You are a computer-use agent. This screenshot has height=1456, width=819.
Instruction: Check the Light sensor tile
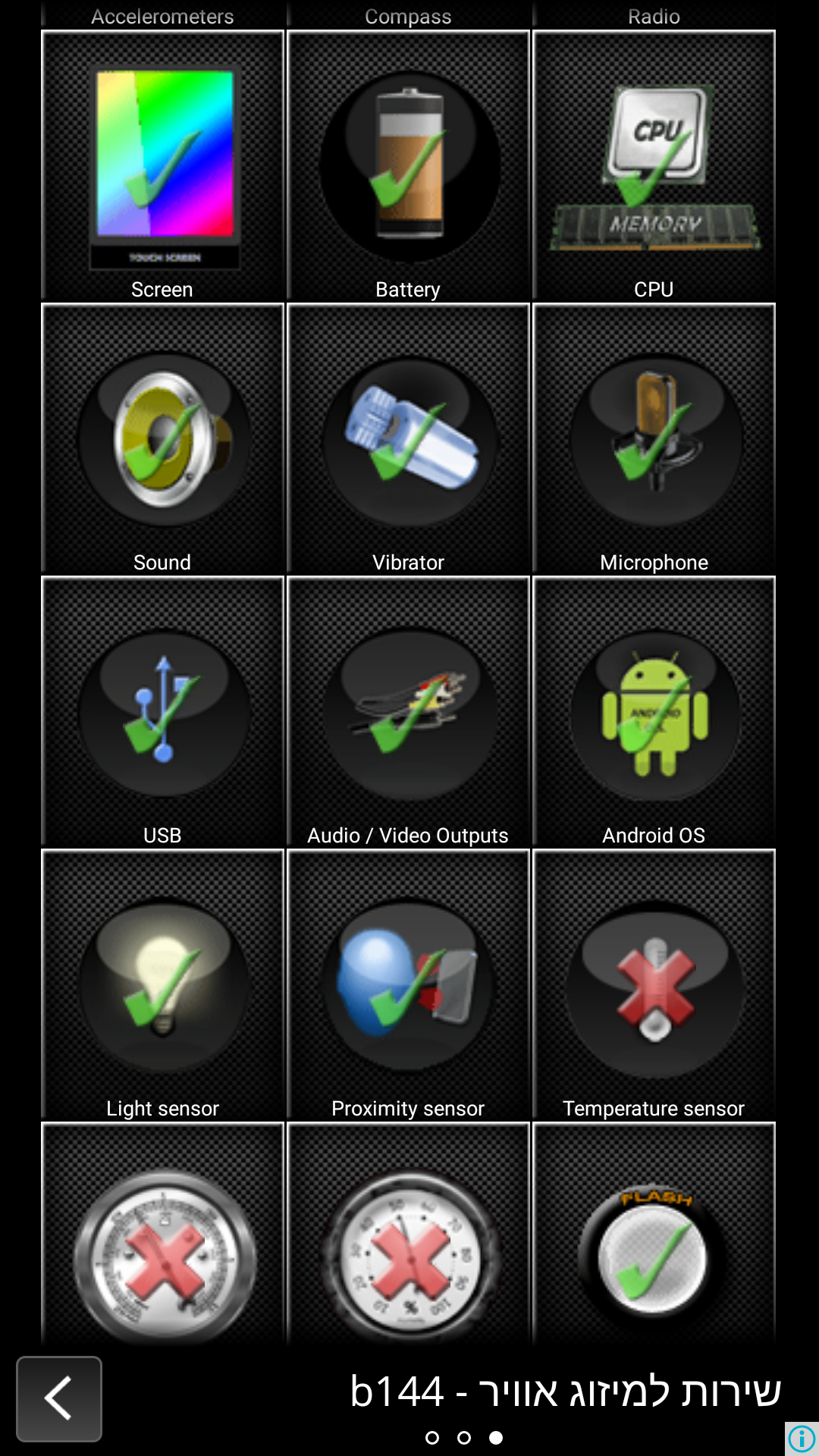coord(162,984)
